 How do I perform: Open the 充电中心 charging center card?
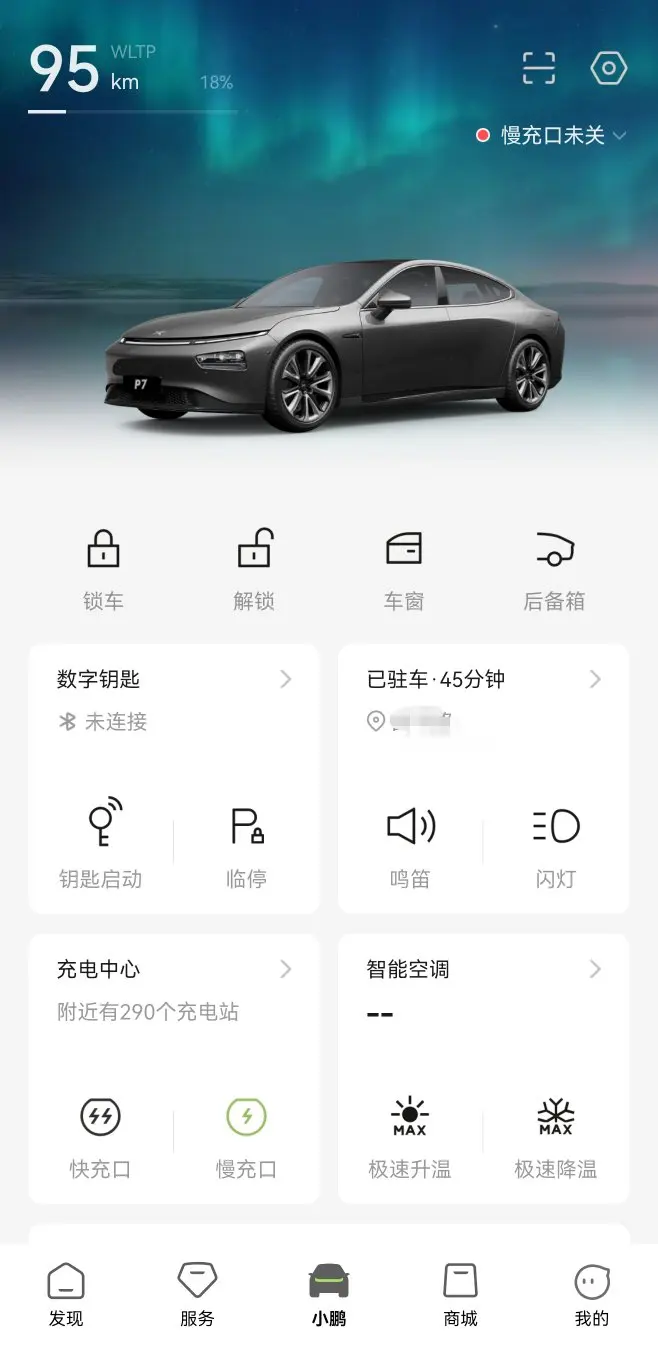tap(174, 970)
